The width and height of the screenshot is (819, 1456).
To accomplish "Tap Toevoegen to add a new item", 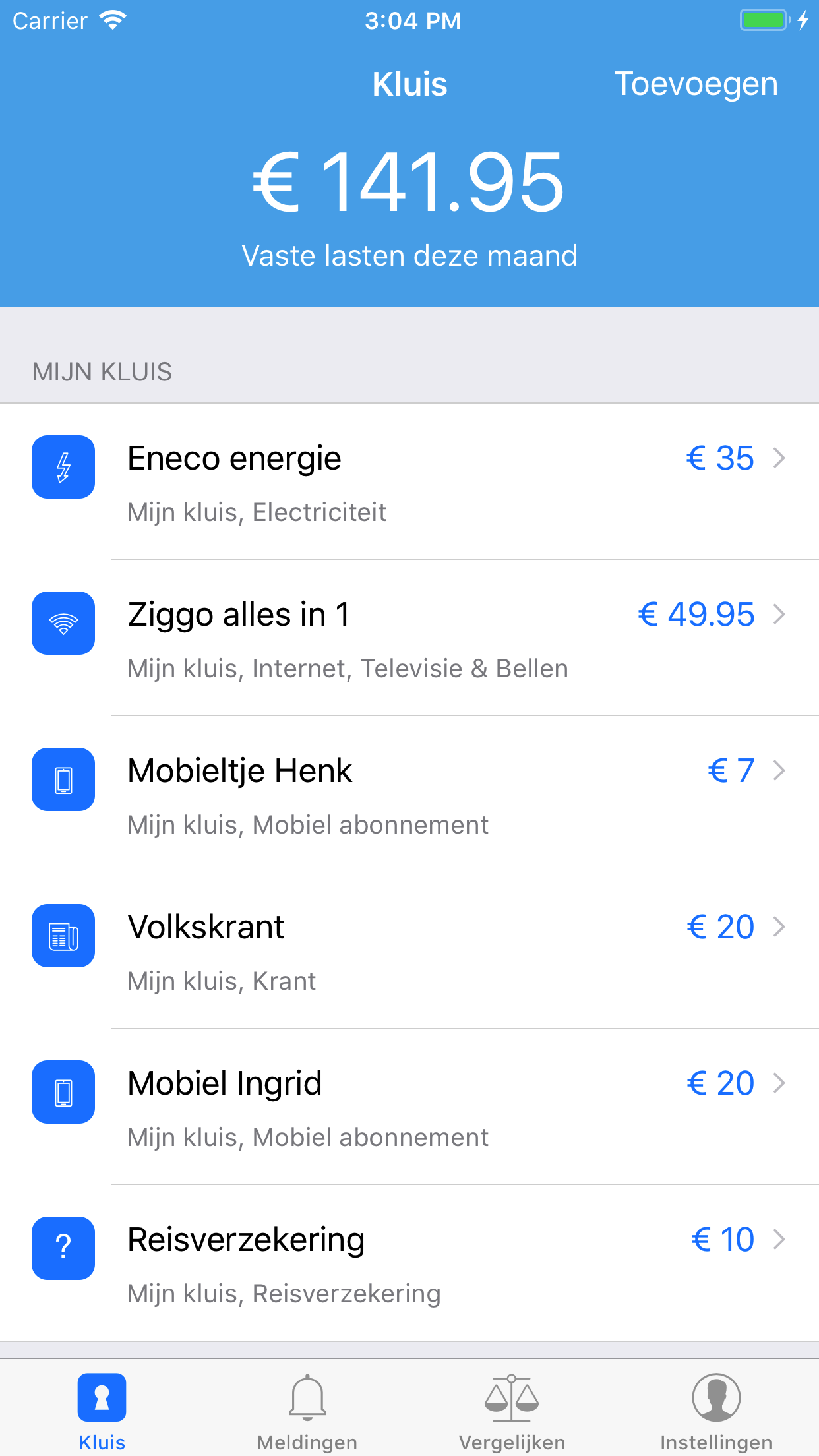I will point(696,84).
